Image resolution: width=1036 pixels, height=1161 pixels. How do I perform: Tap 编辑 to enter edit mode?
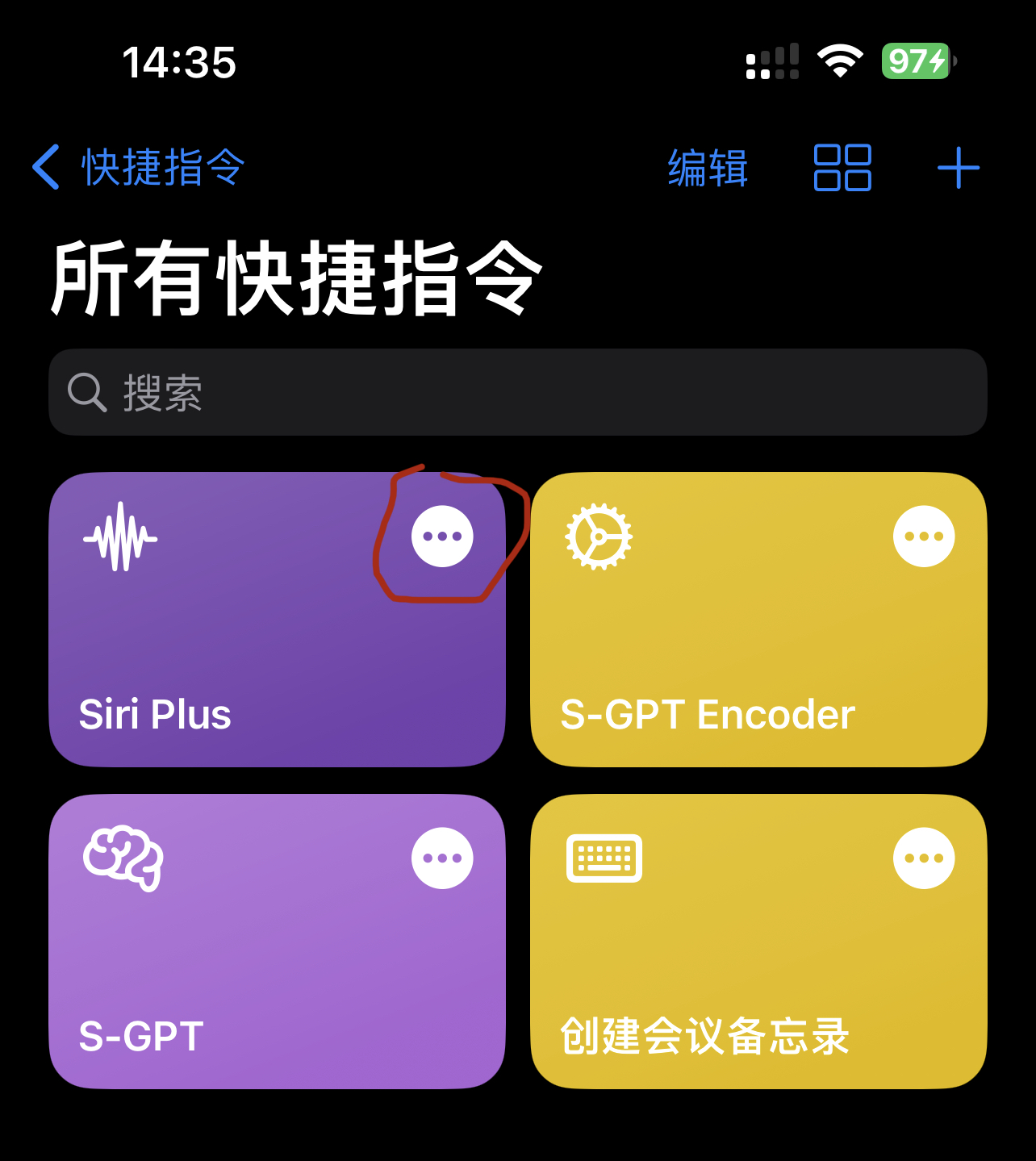tap(705, 169)
